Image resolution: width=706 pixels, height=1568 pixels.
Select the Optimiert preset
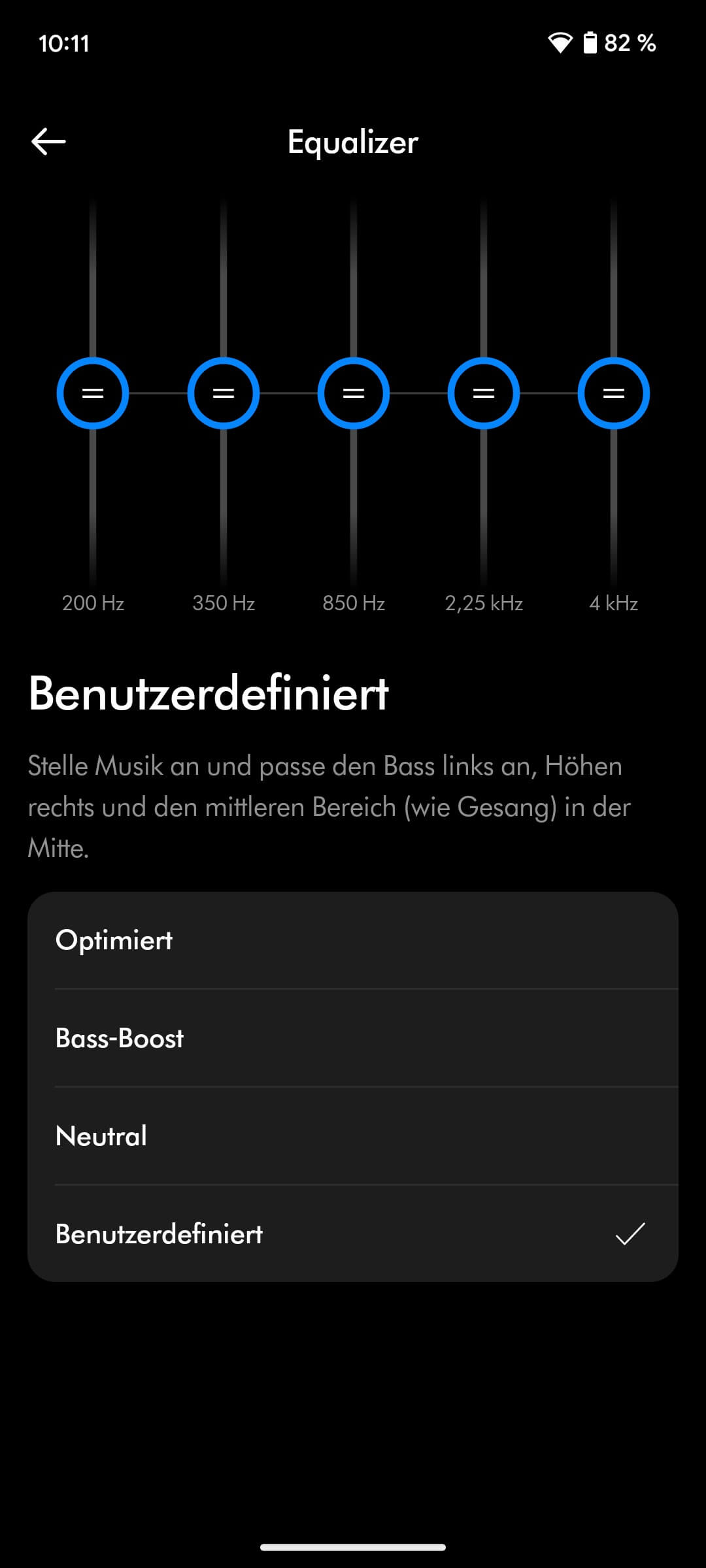tap(353, 940)
